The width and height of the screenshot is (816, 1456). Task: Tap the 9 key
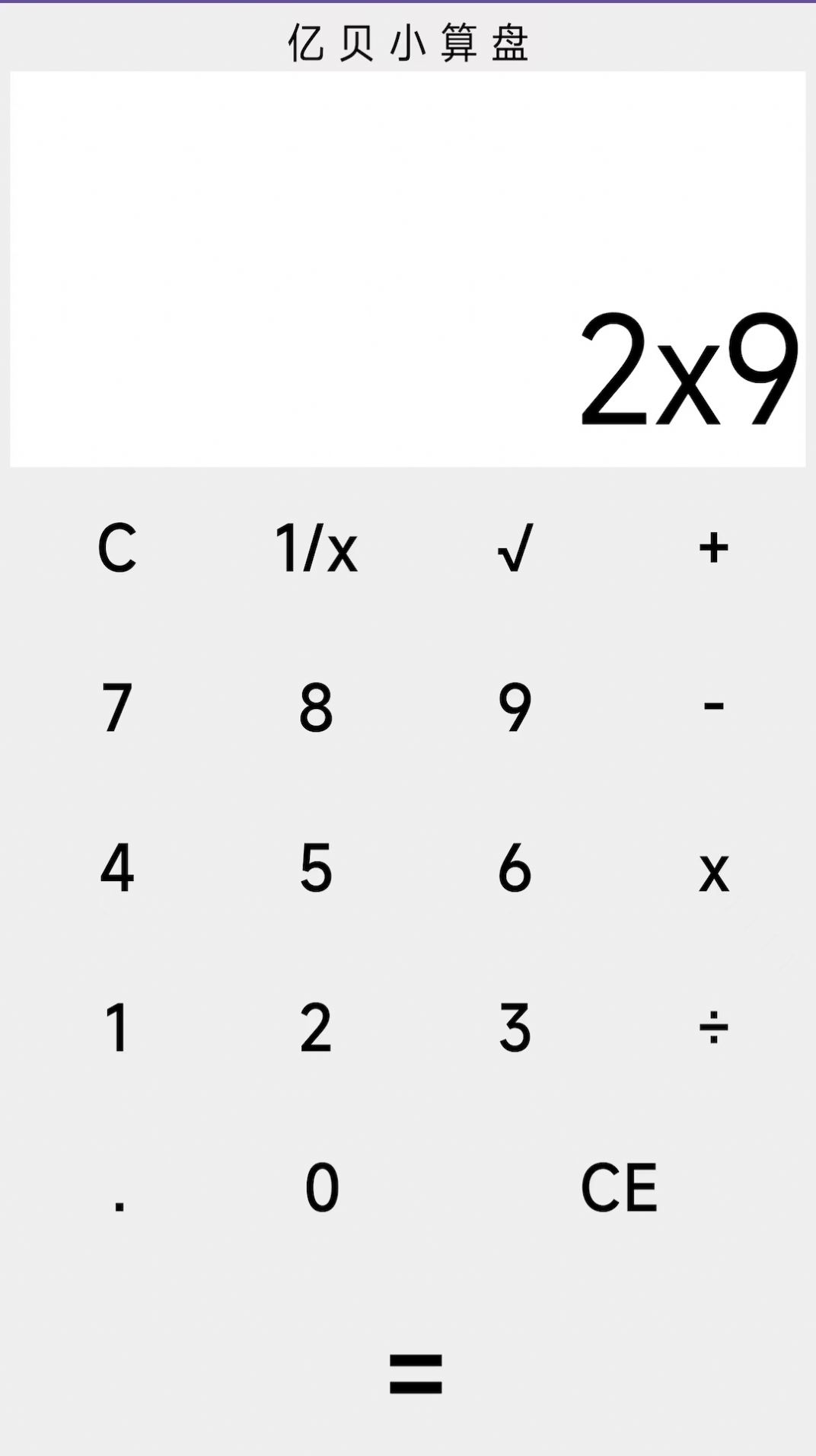point(515,707)
